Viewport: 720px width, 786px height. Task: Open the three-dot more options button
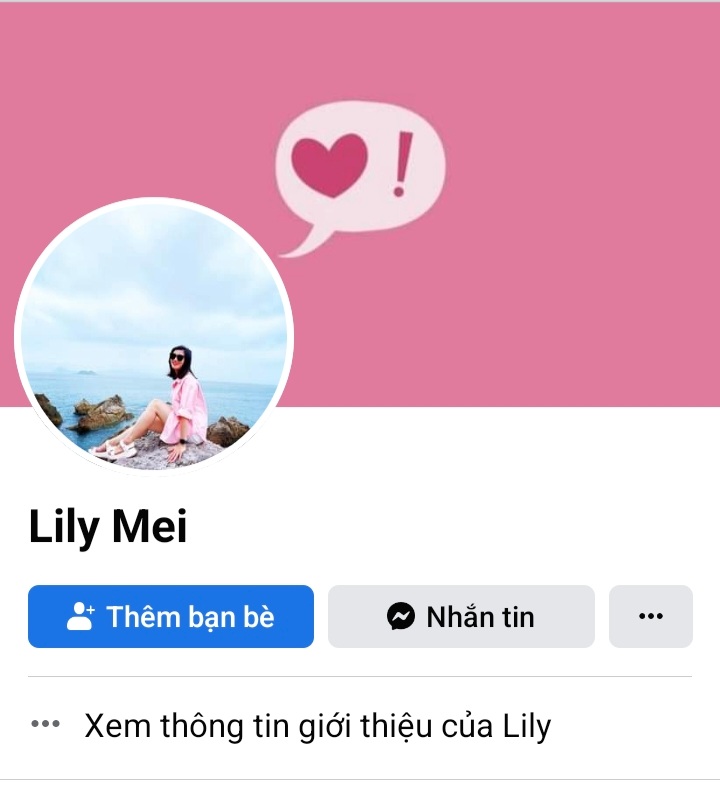click(650, 617)
